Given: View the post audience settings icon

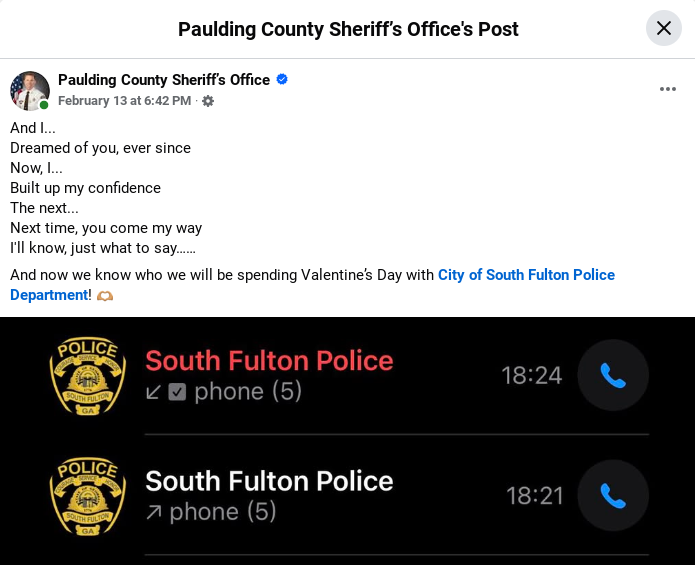Looking at the screenshot, I should click(208, 101).
